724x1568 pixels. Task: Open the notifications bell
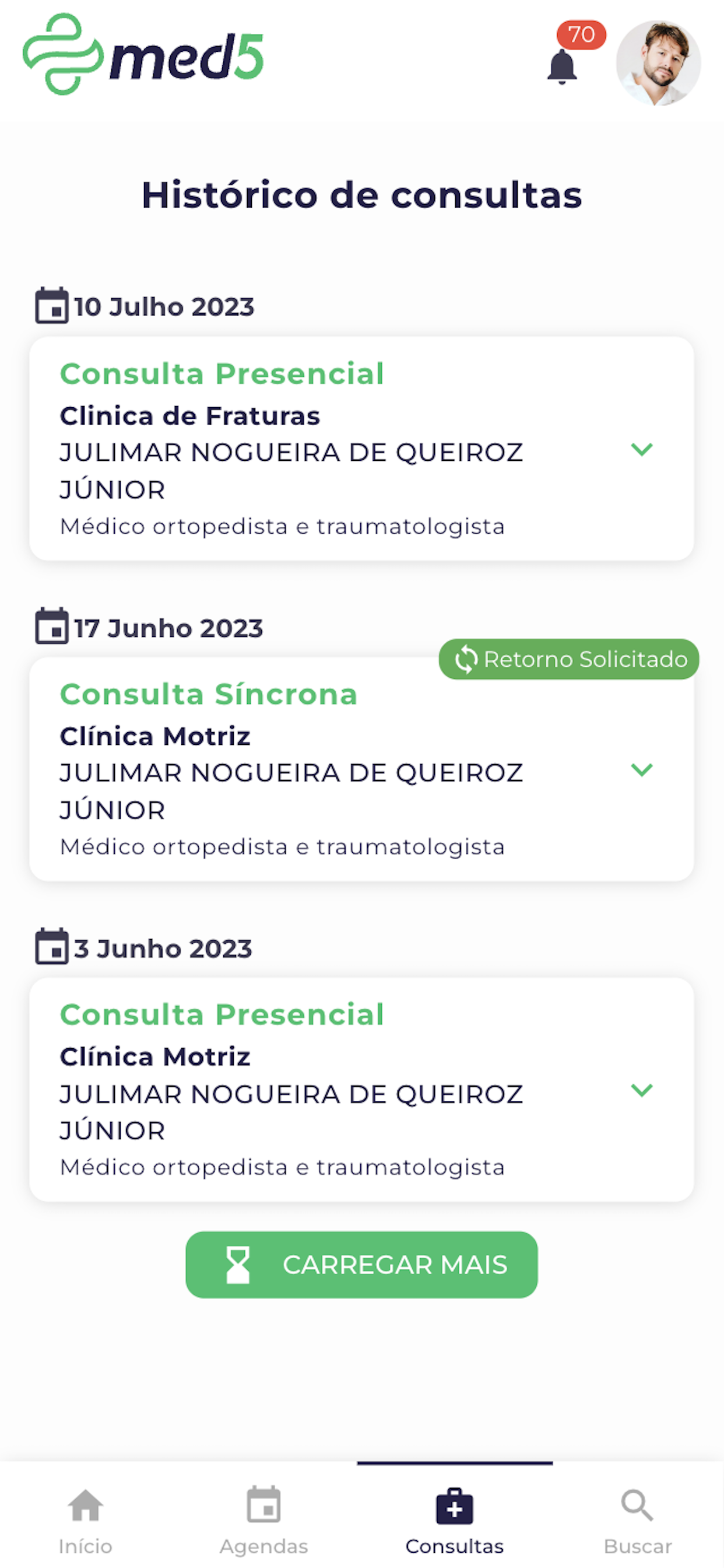pyautogui.click(x=562, y=66)
